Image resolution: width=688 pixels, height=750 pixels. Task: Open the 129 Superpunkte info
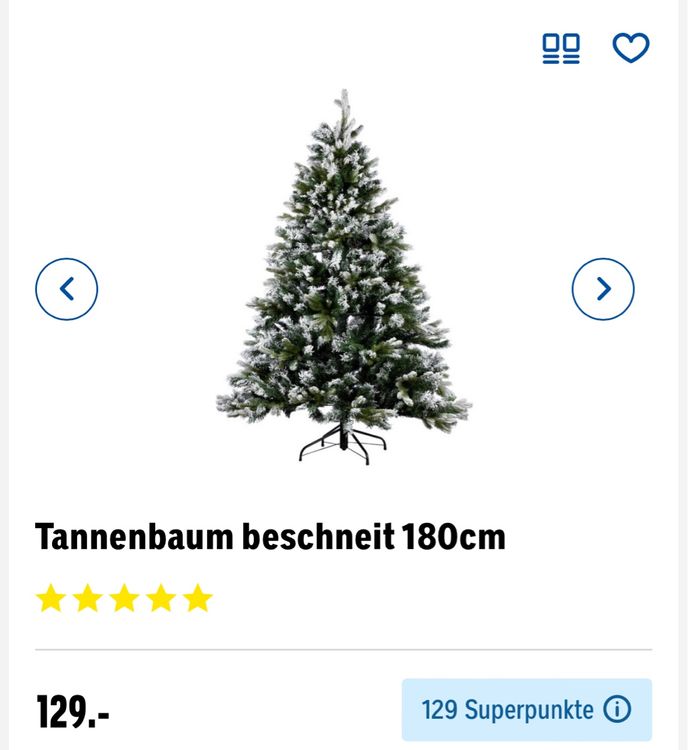pyautogui.click(x=618, y=710)
